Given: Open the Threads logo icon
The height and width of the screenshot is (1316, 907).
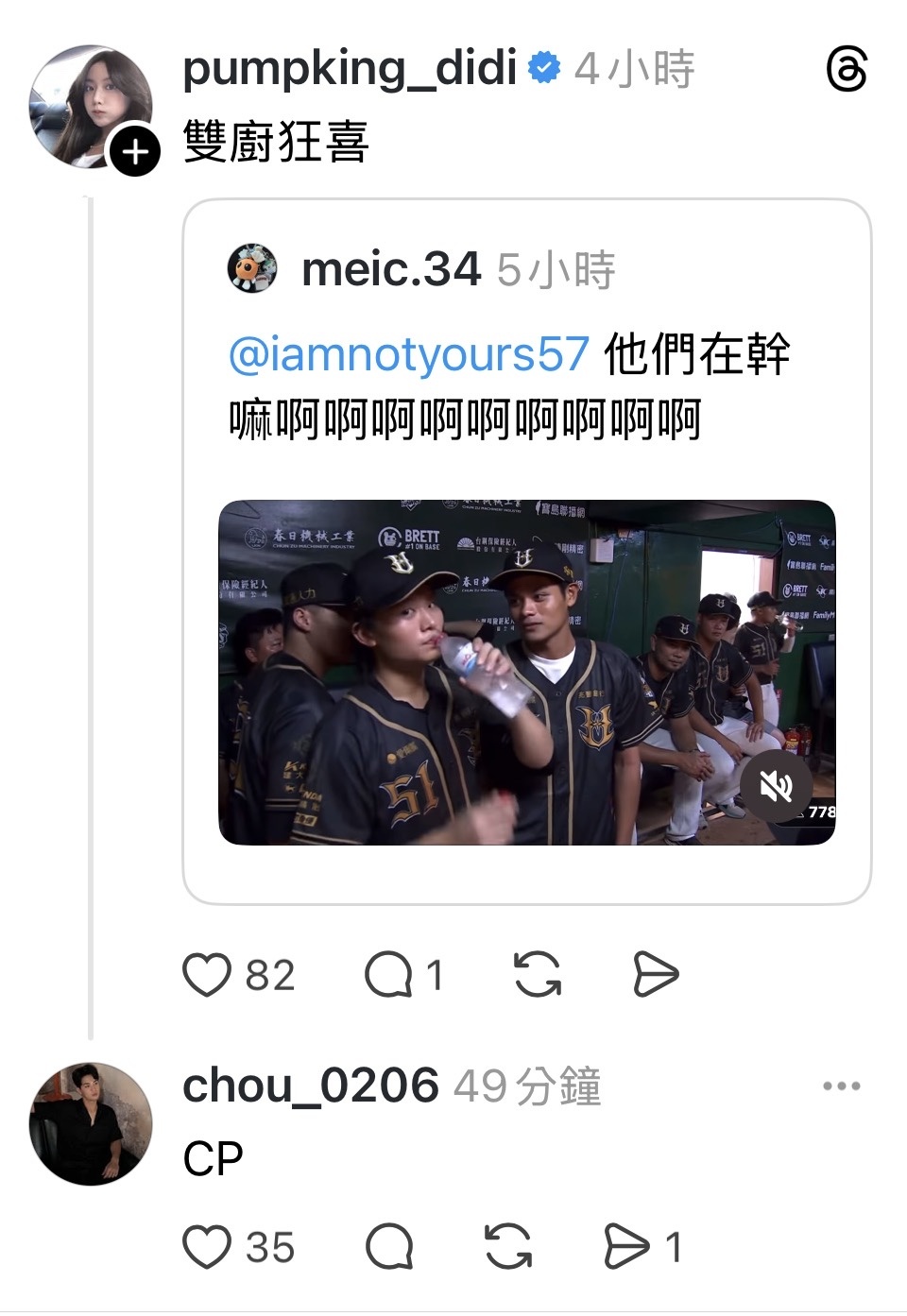Looking at the screenshot, I should tap(846, 70).
